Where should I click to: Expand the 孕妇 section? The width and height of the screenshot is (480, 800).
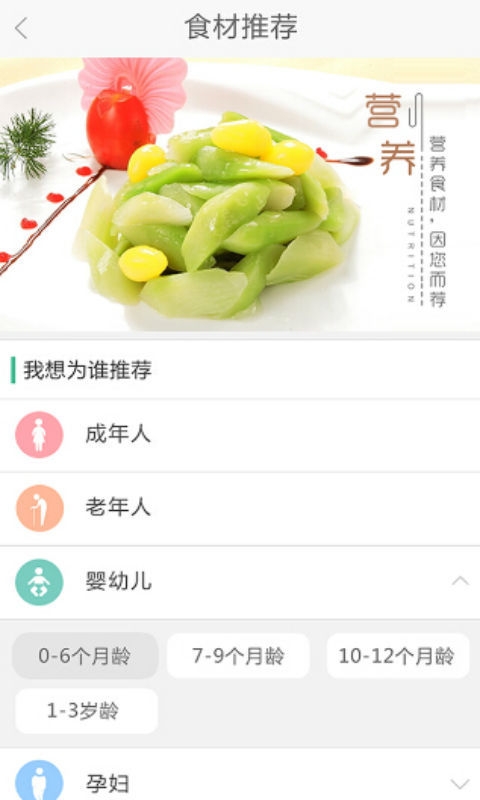coord(240,776)
